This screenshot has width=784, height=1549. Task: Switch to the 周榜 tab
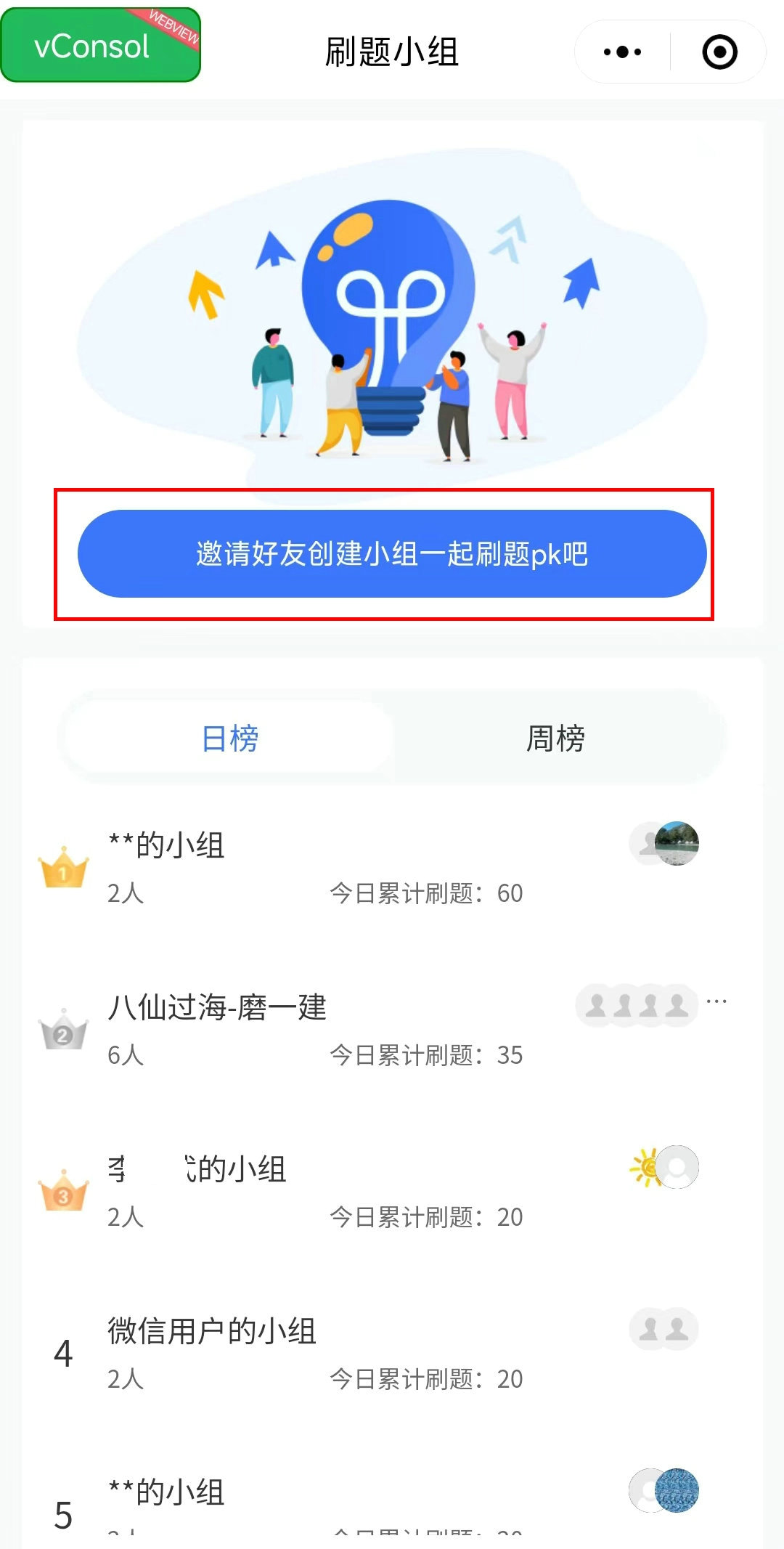(x=555, y=737)
